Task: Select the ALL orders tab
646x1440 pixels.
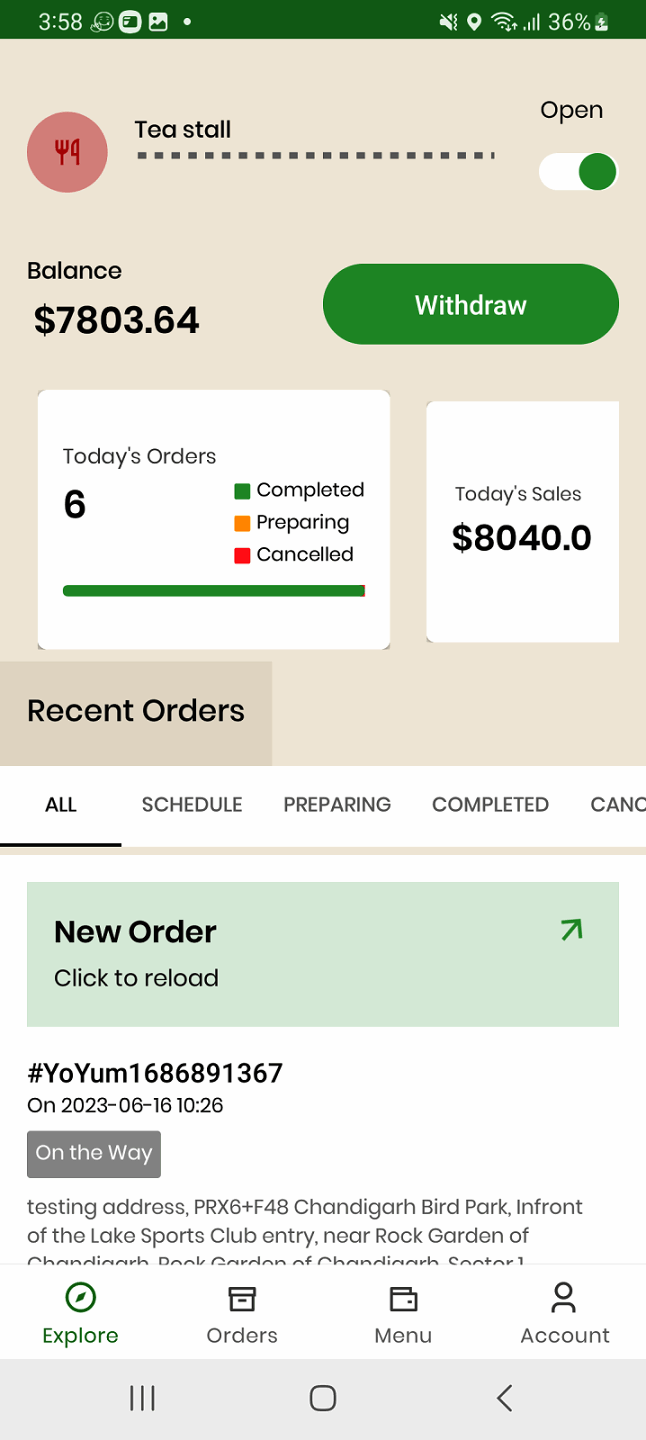Action: pos(61,805)
